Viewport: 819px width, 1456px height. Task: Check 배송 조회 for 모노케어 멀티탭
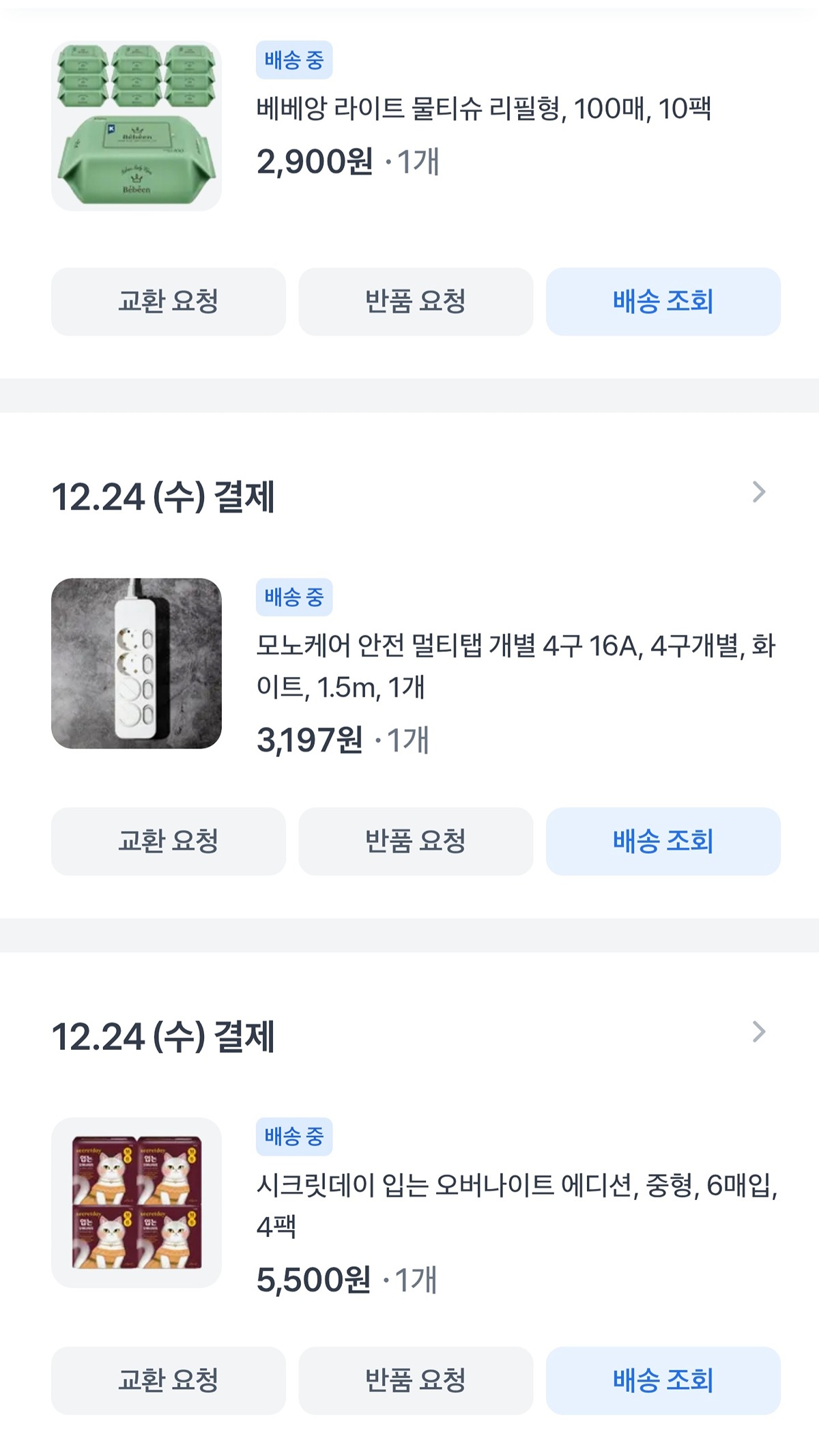point(663,841)
